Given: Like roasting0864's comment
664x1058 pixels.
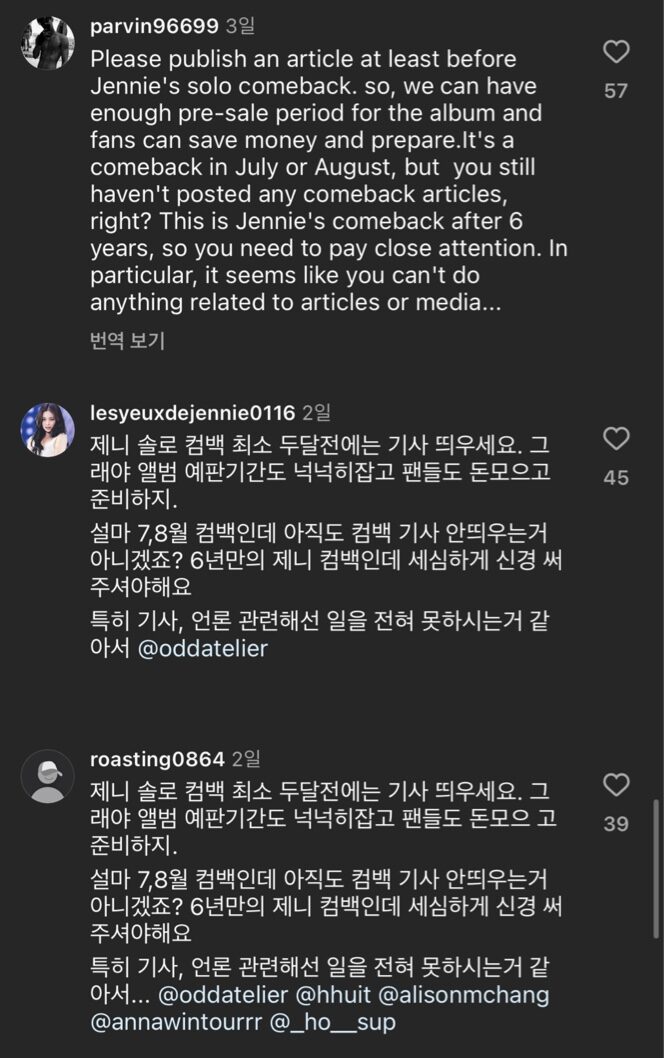Looking at the screenshot, I should [617, 785].
